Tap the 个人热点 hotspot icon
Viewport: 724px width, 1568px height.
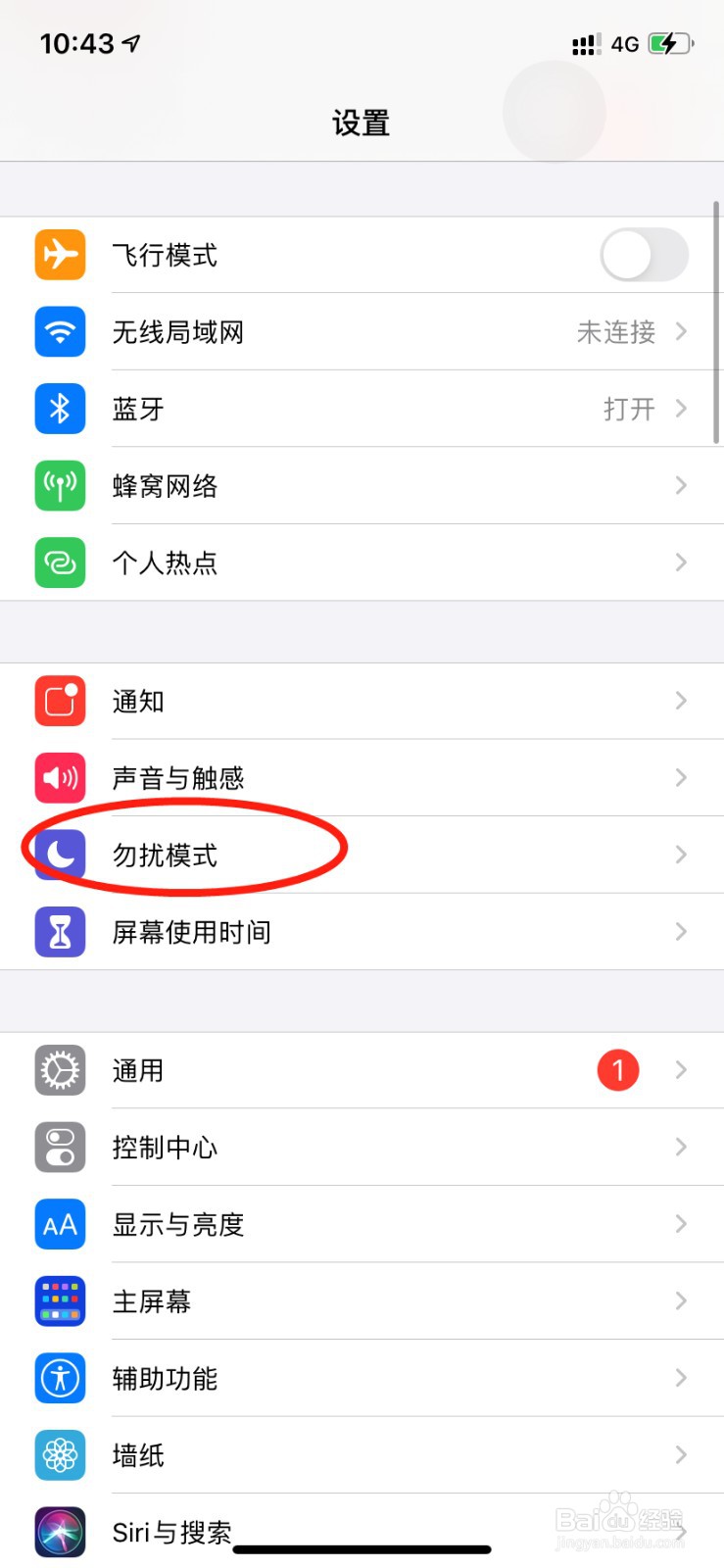click(60, 563)
